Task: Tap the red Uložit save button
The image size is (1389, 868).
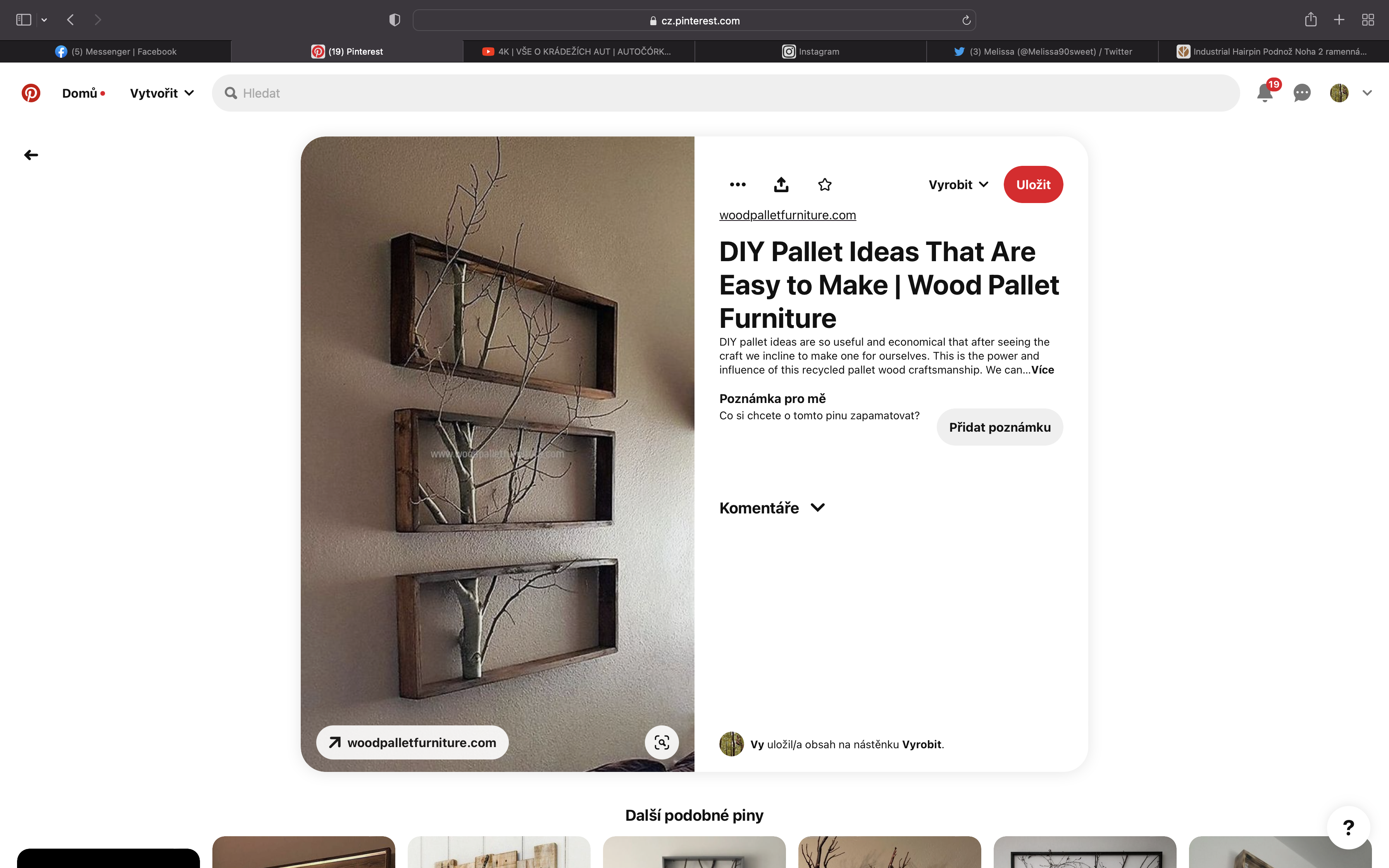Action: [x=1032, y=184]
